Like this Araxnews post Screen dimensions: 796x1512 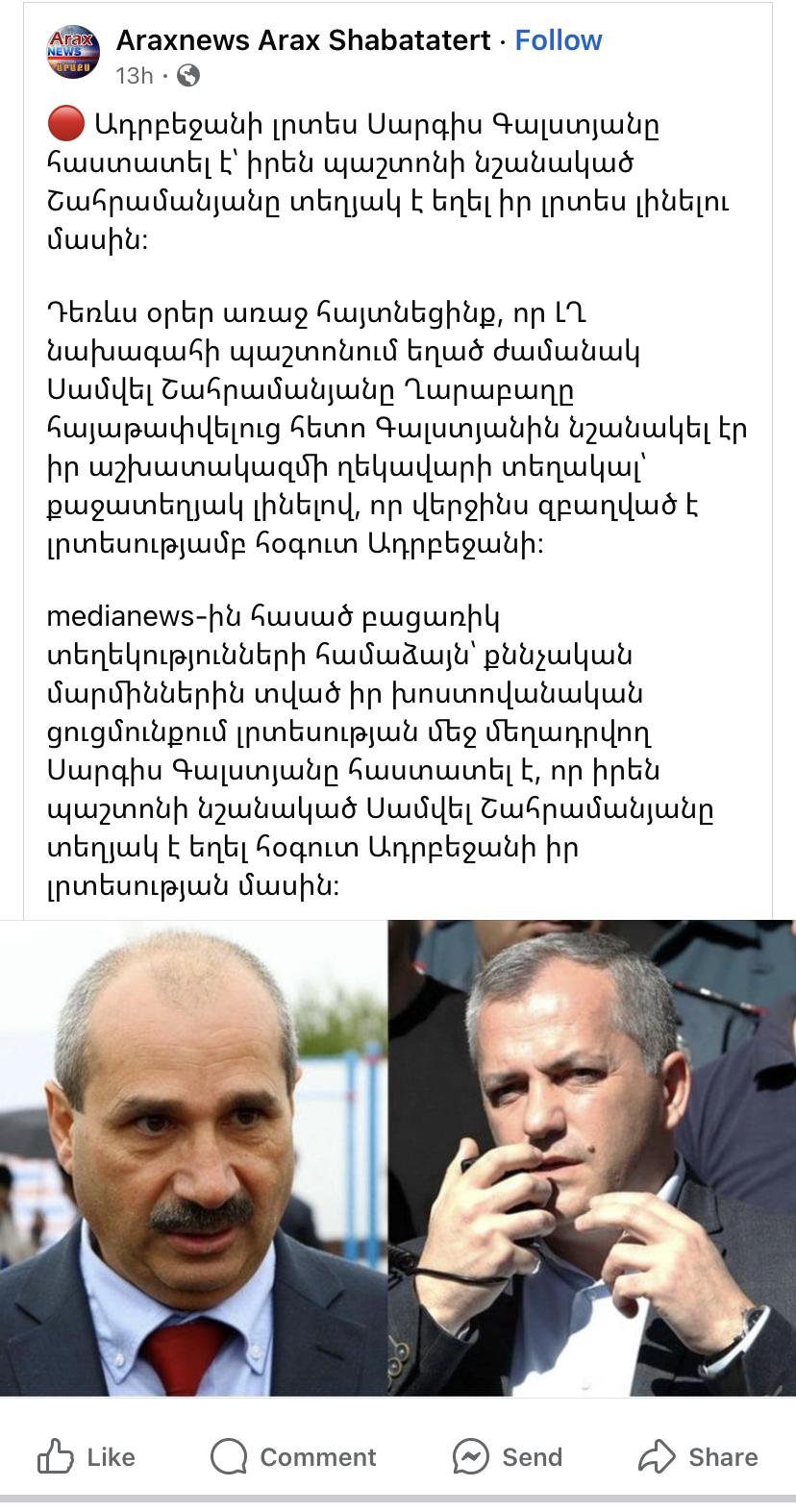pos(87,1456)
